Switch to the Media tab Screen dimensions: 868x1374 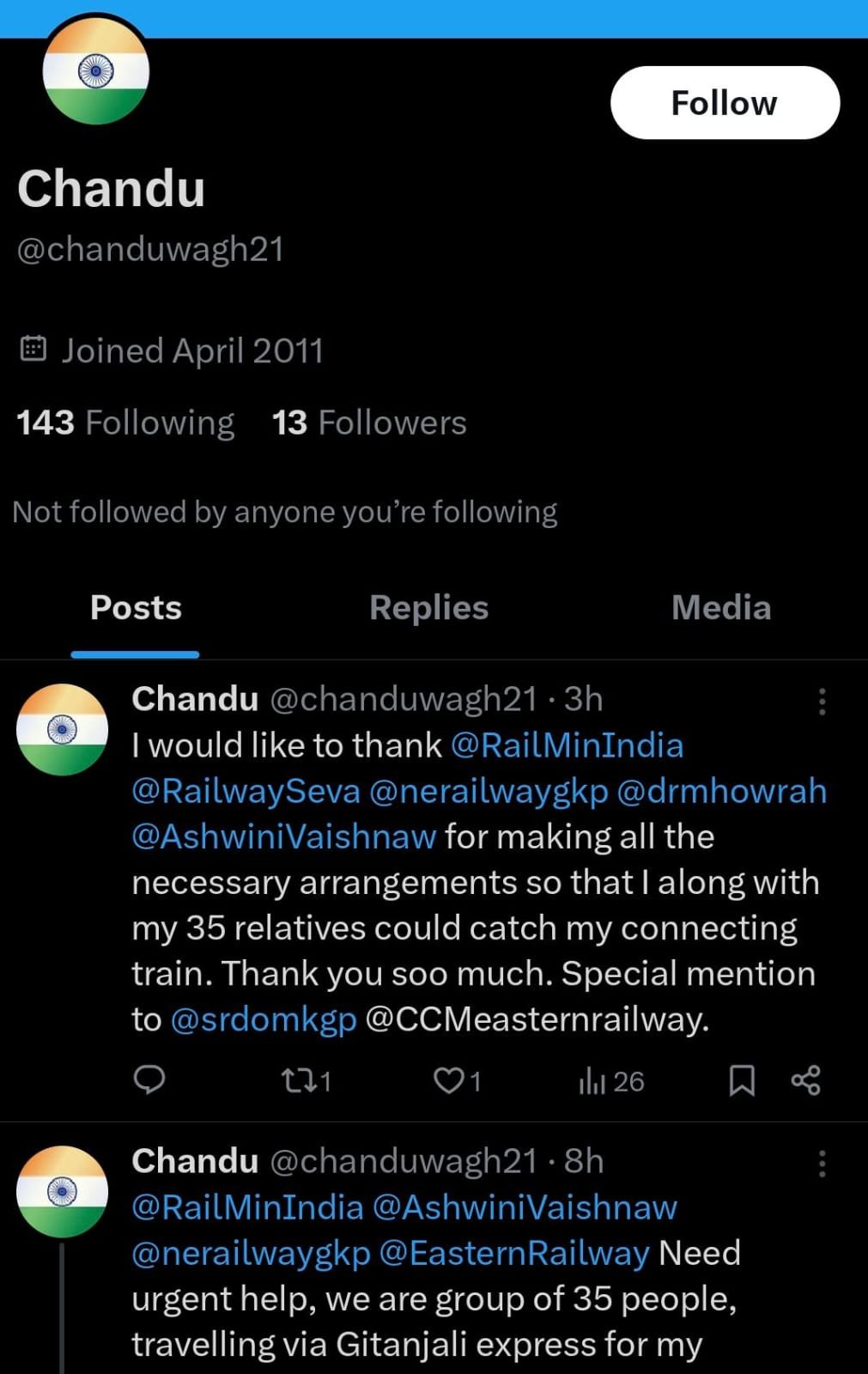click(x=720, y=608)
